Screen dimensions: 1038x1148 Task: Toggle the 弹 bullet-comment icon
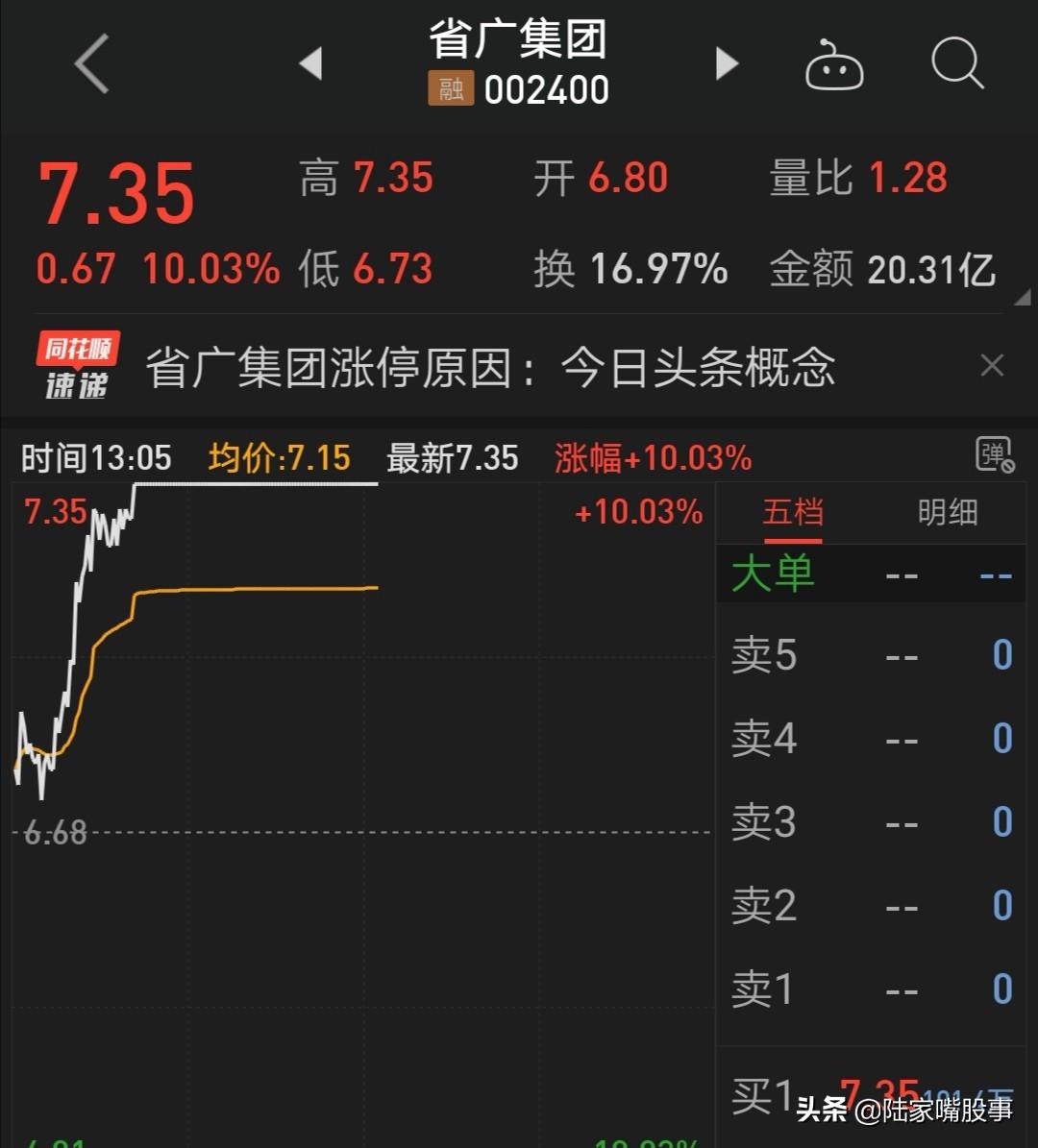(x=995, y=455)
